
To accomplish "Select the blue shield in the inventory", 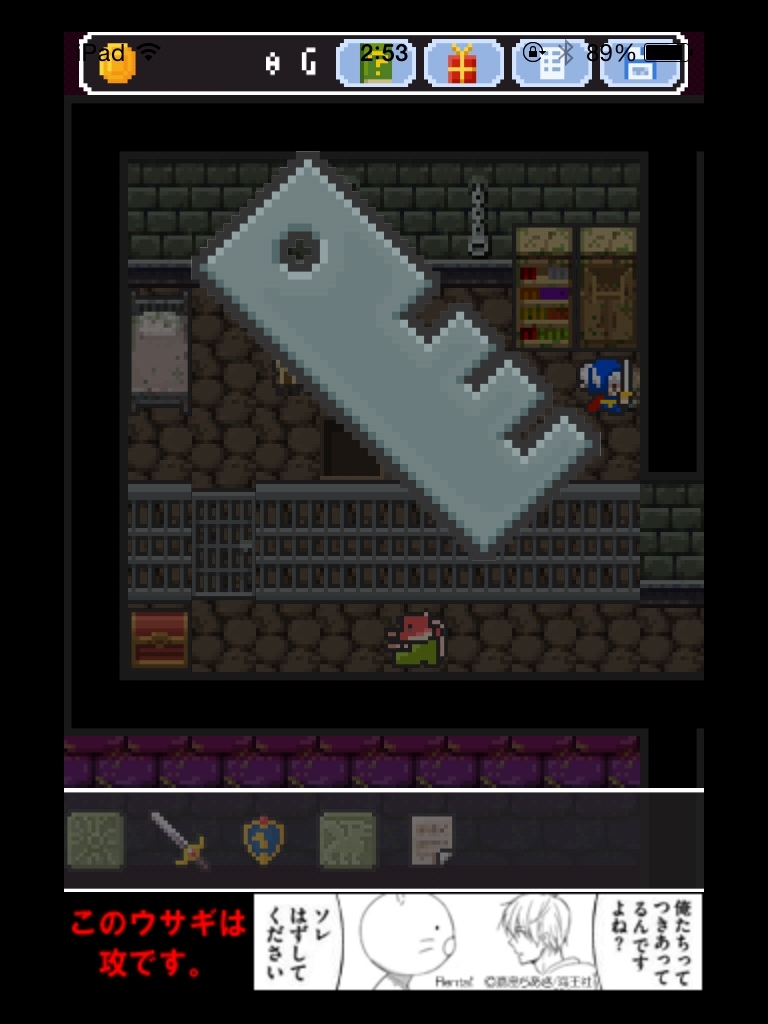I will tap(264, 839).
